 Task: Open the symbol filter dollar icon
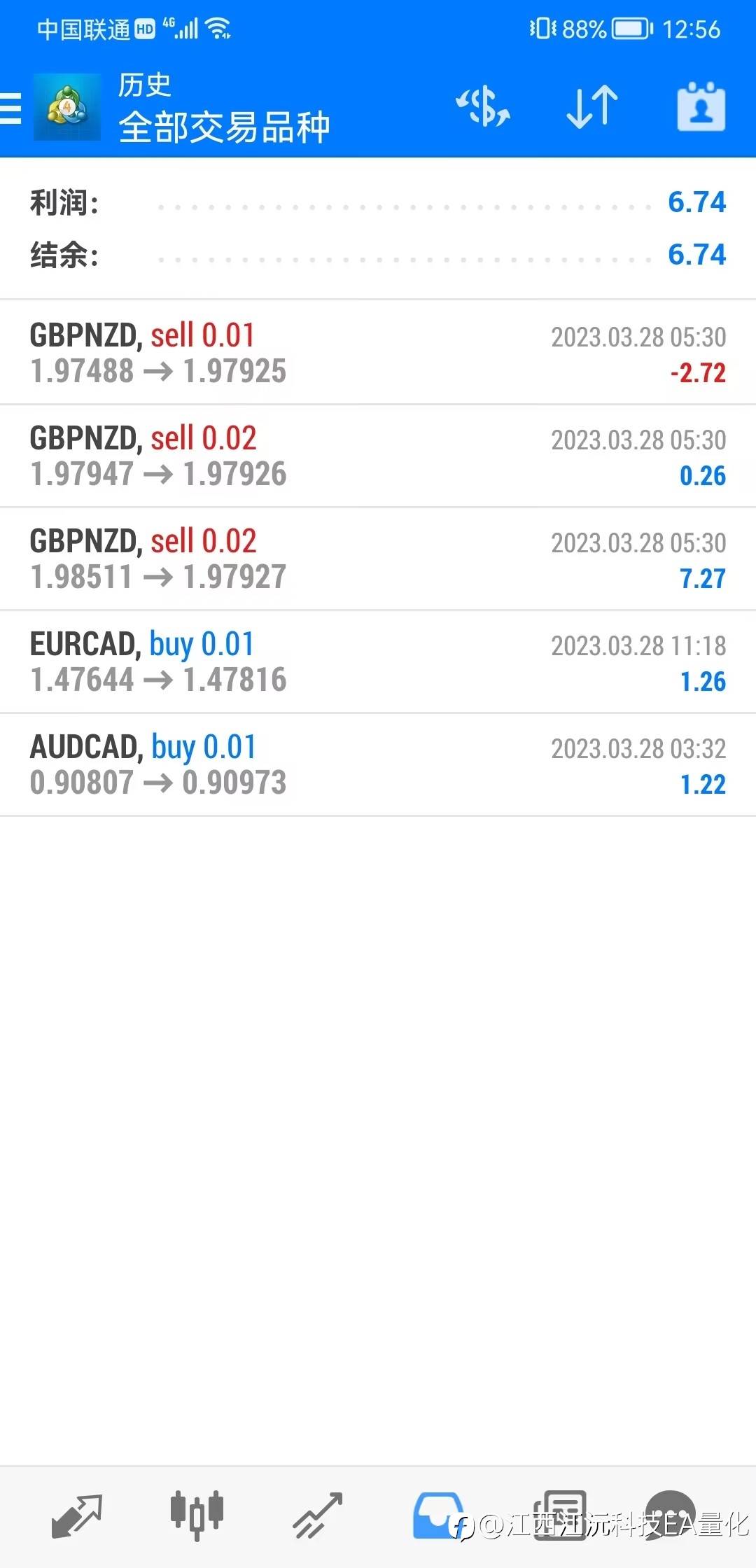(483, 107)
